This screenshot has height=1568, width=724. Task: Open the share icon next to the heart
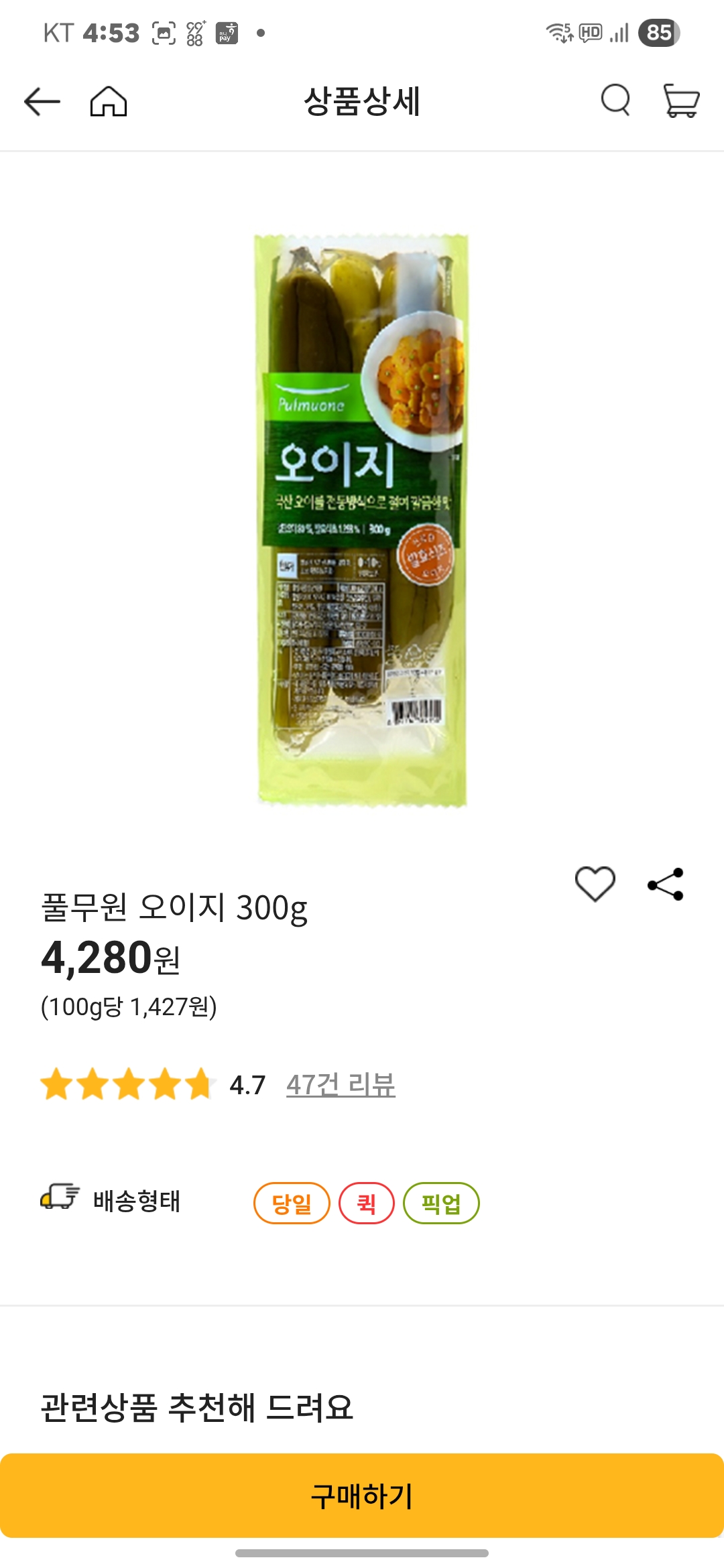[664, 885]
